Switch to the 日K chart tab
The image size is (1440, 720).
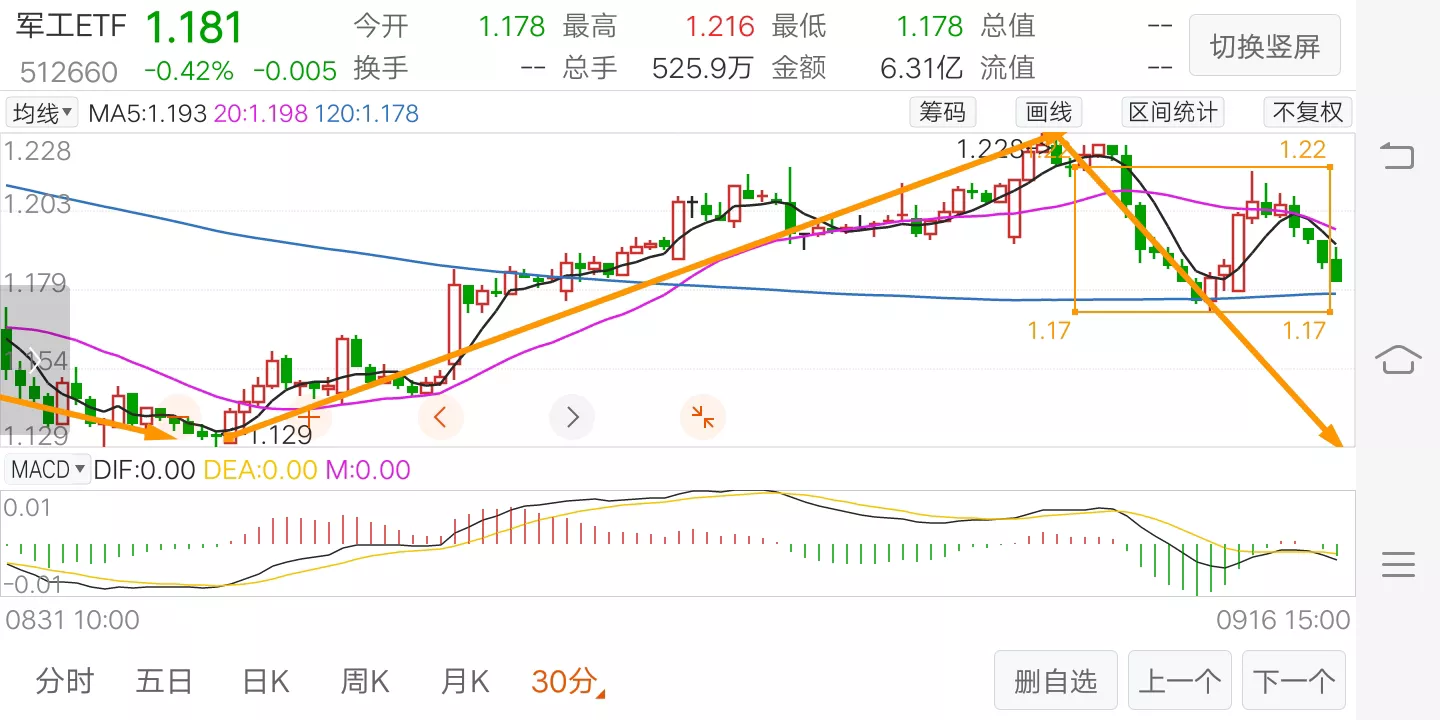[x=265, y=682]
